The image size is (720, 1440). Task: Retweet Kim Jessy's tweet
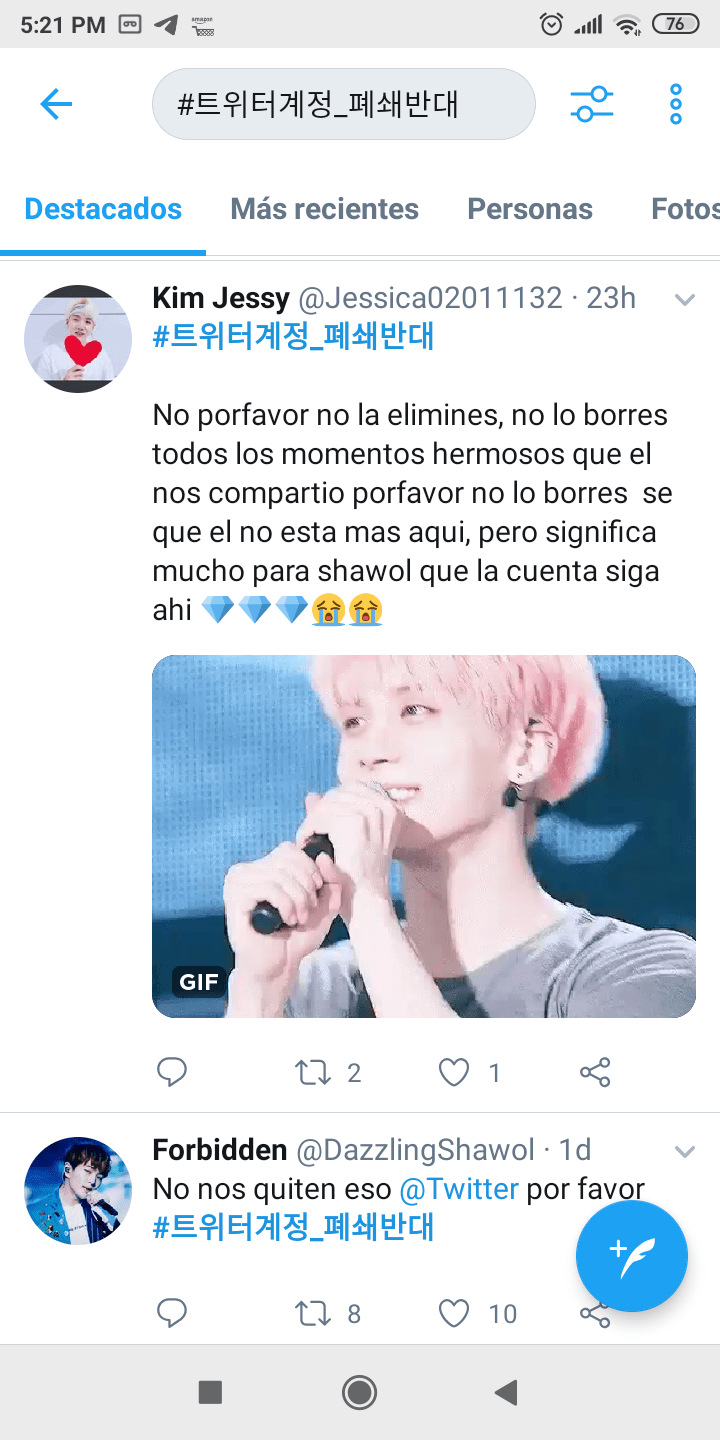tap(313, 1073)
